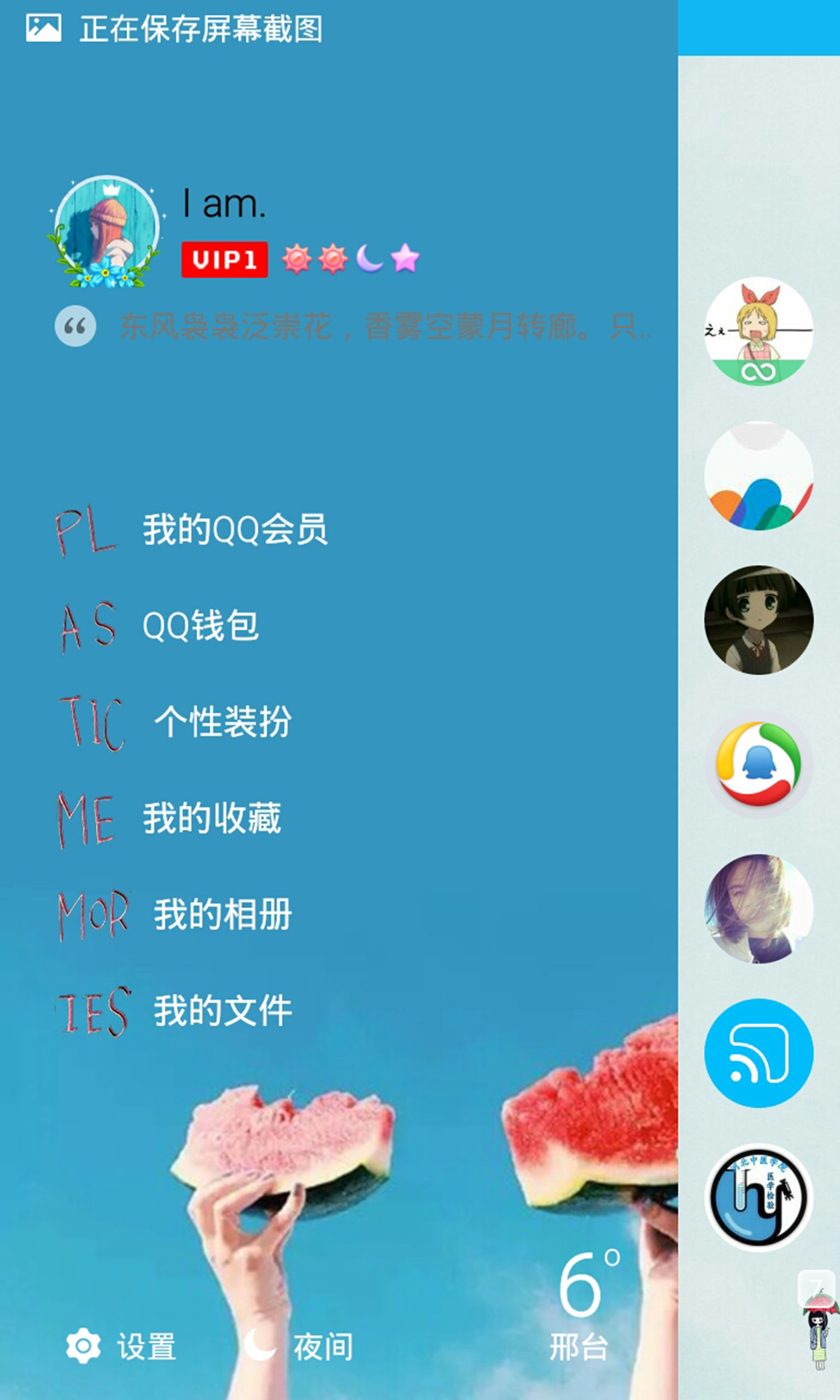840x1400 pixels.
Task: Open 我的相册
Action: 223,914
